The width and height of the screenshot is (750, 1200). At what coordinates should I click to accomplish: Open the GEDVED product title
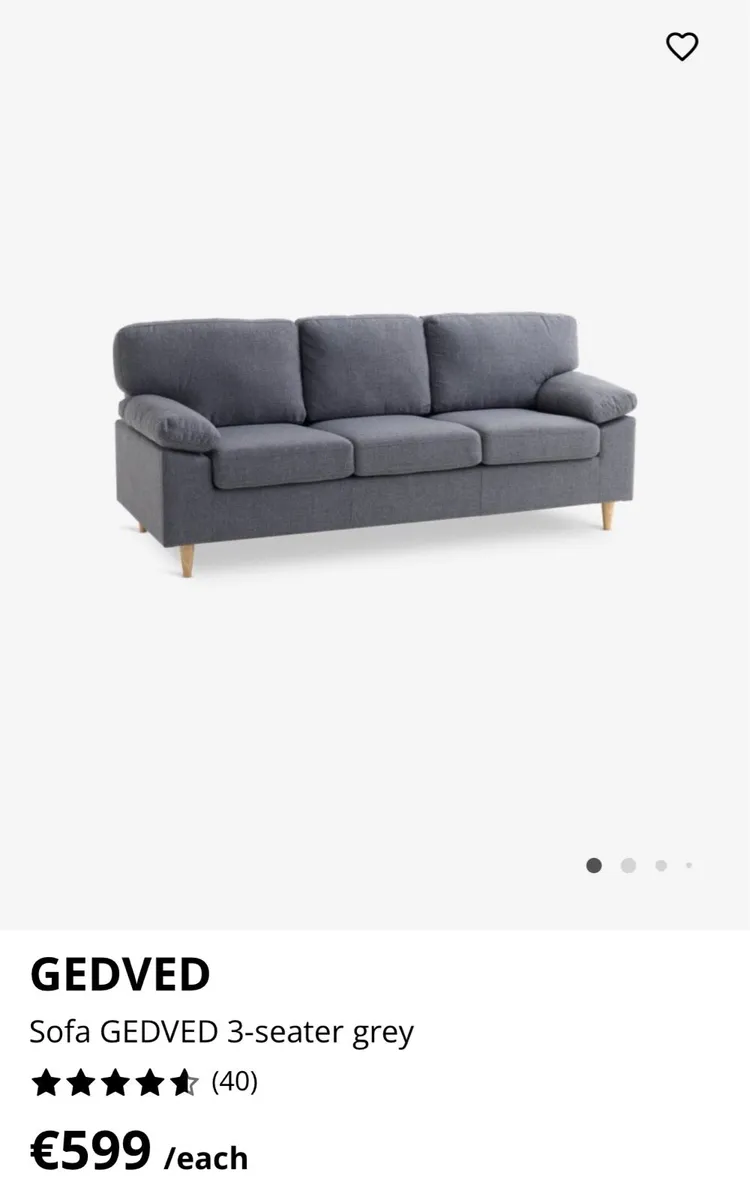[122, 974]
